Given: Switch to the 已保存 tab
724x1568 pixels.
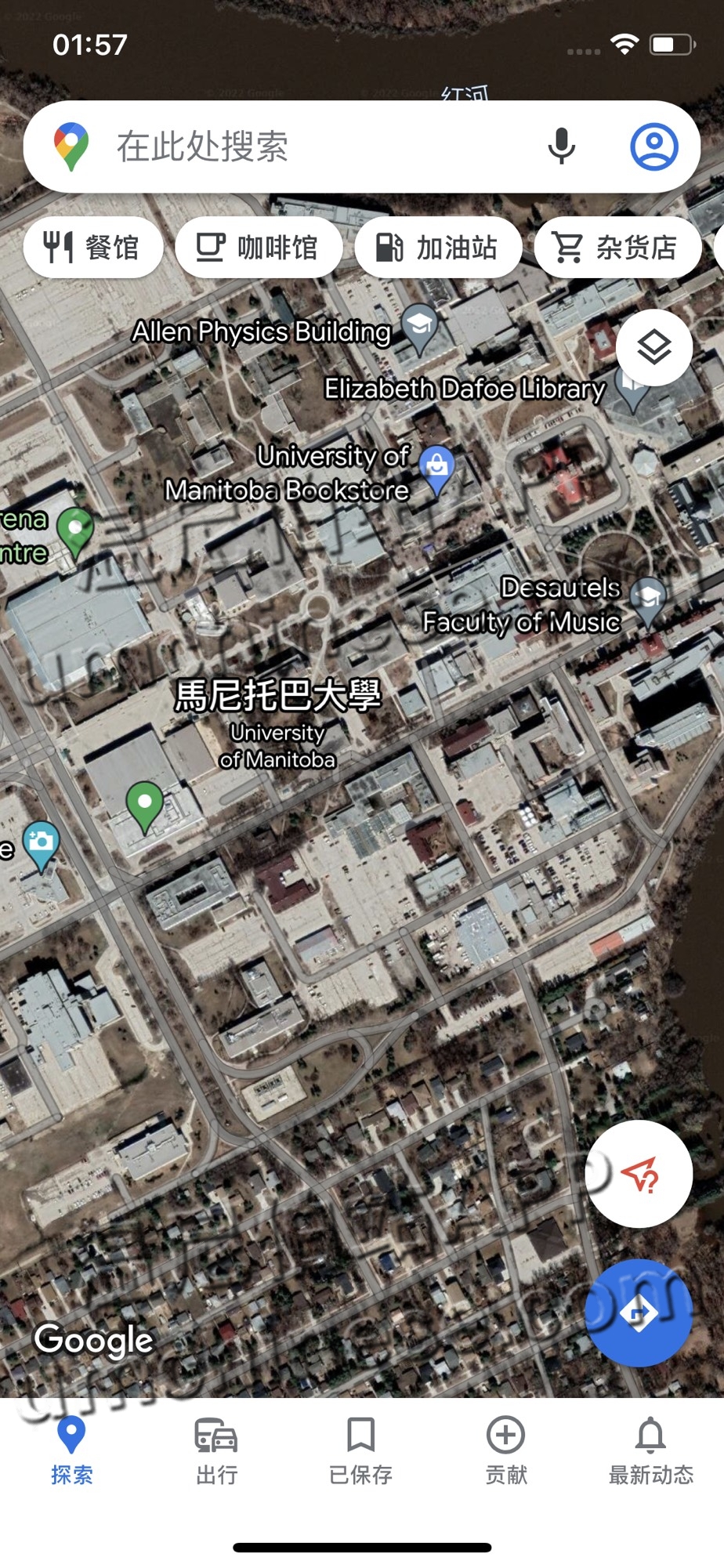Looking at the screenshot, I should click(x=361, y=1450).
